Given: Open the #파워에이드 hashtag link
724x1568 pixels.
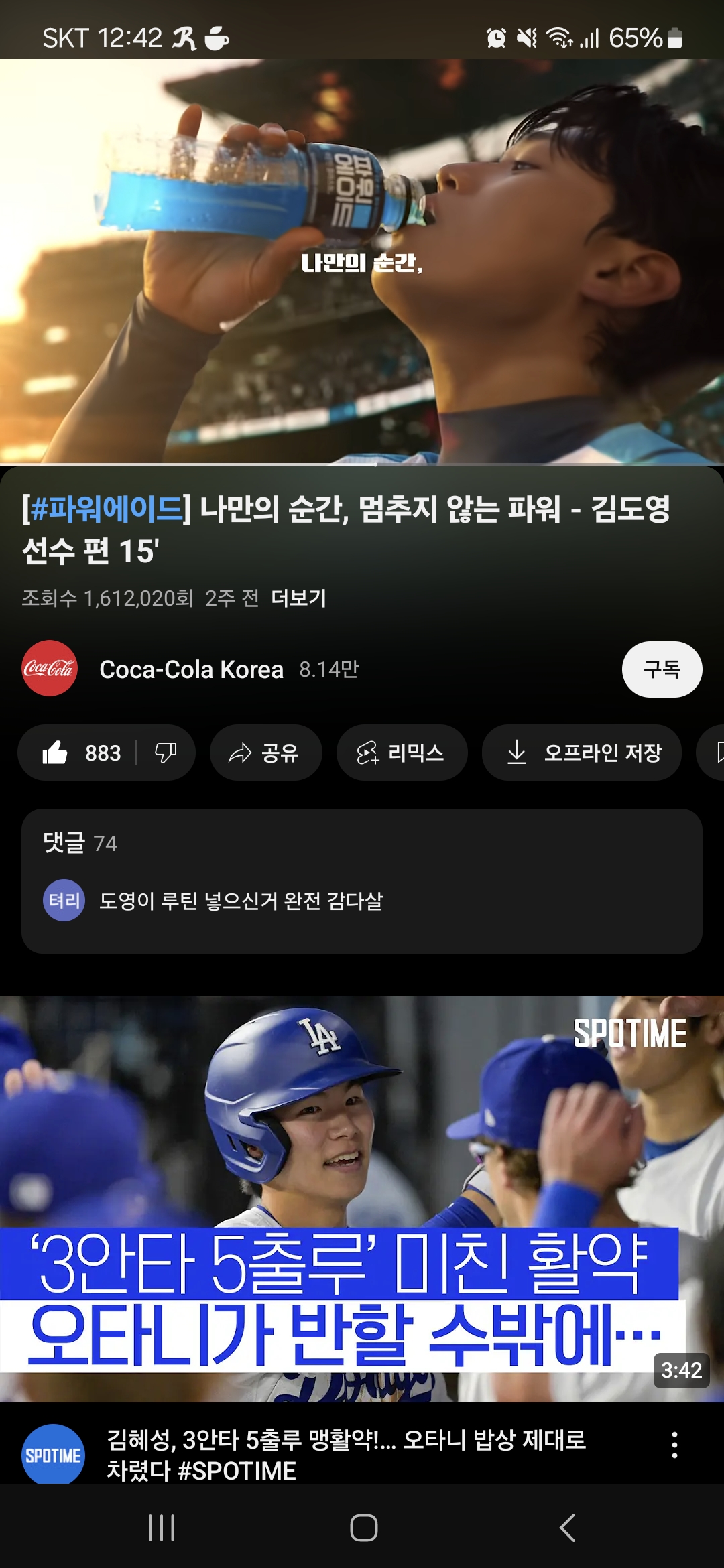Looking at the screenshot, I should click(106, 509).
